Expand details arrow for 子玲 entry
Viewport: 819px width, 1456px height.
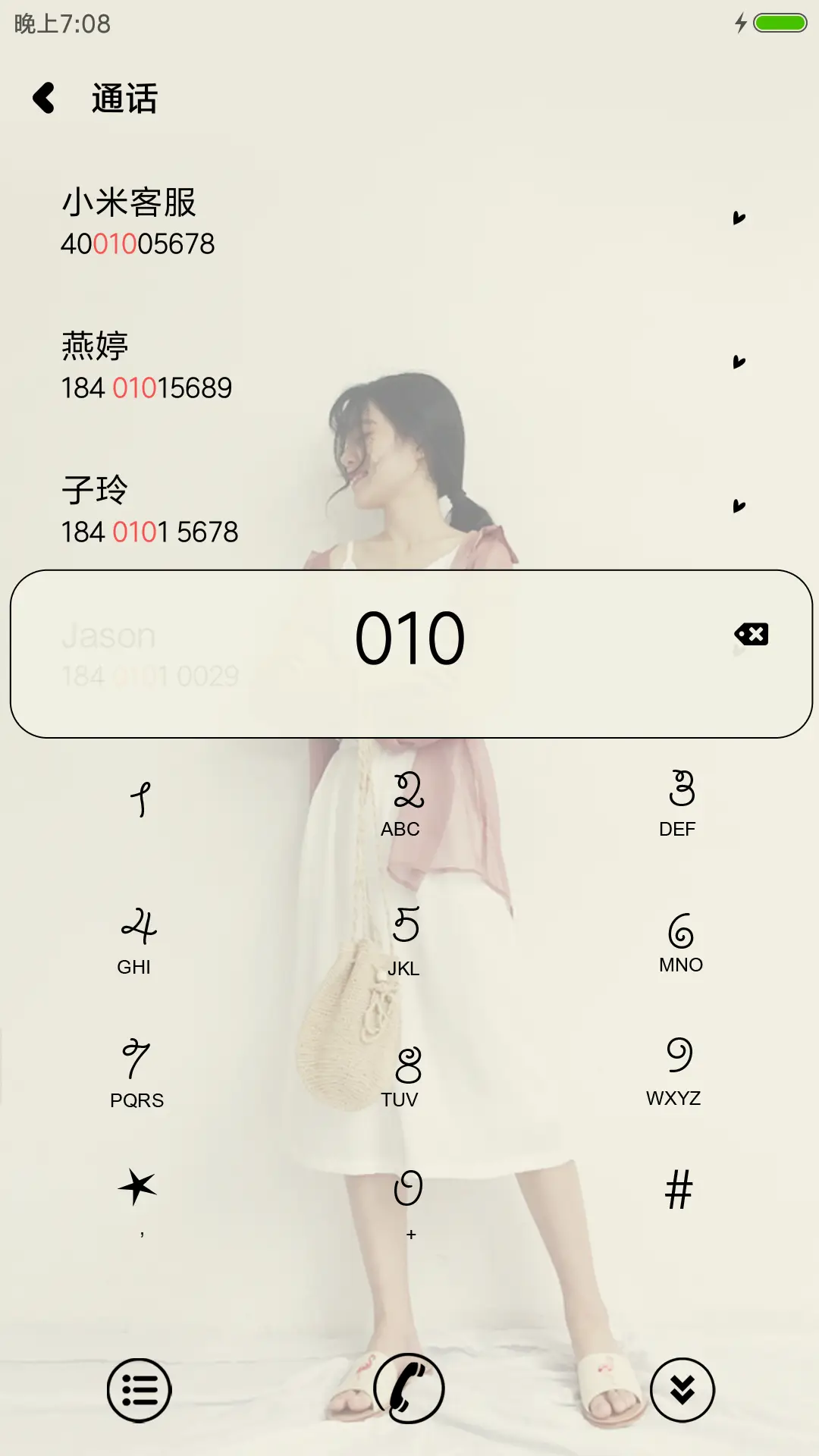point(739,504)
